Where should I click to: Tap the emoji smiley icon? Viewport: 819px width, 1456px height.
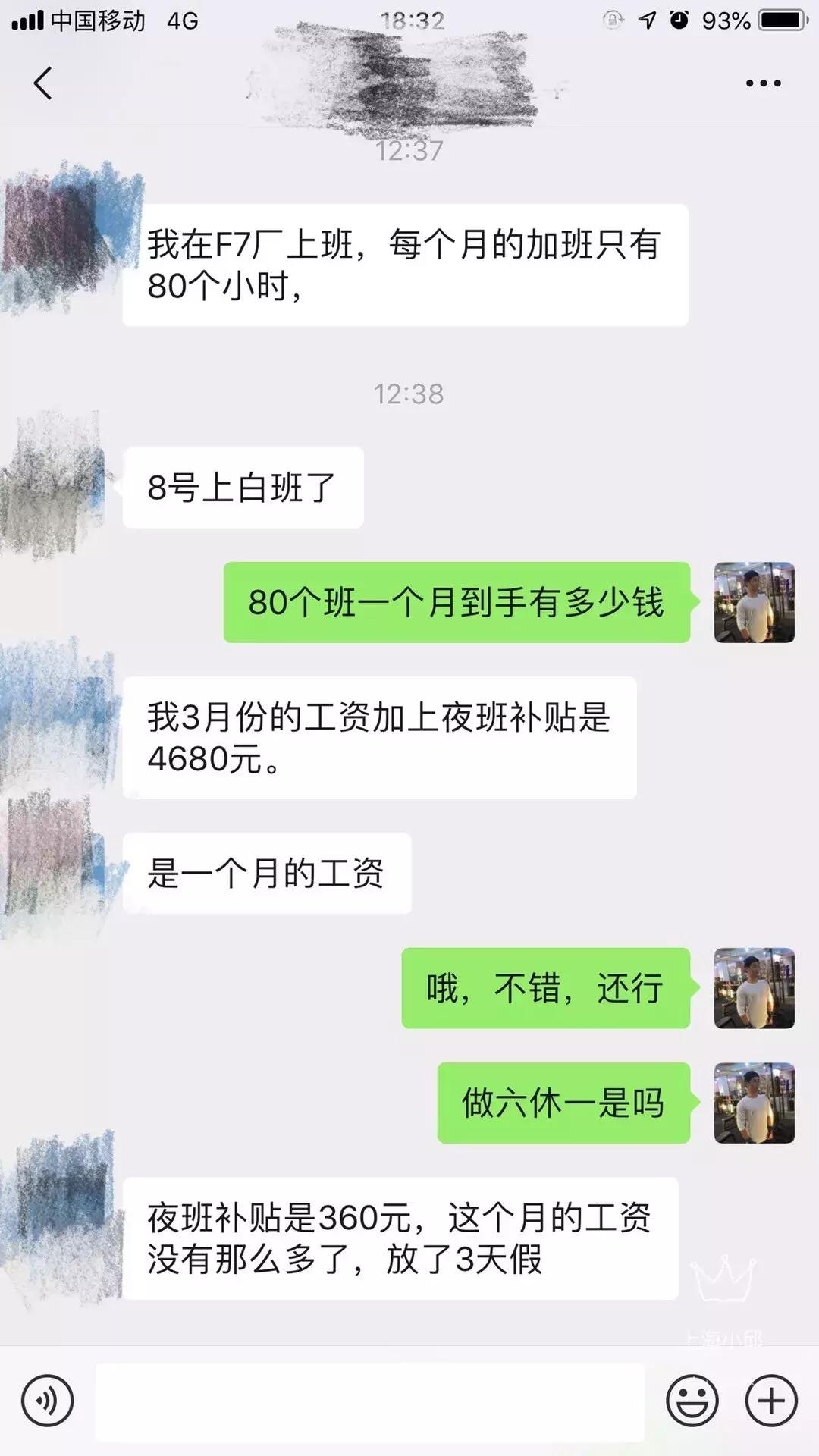coord(692,1399)
